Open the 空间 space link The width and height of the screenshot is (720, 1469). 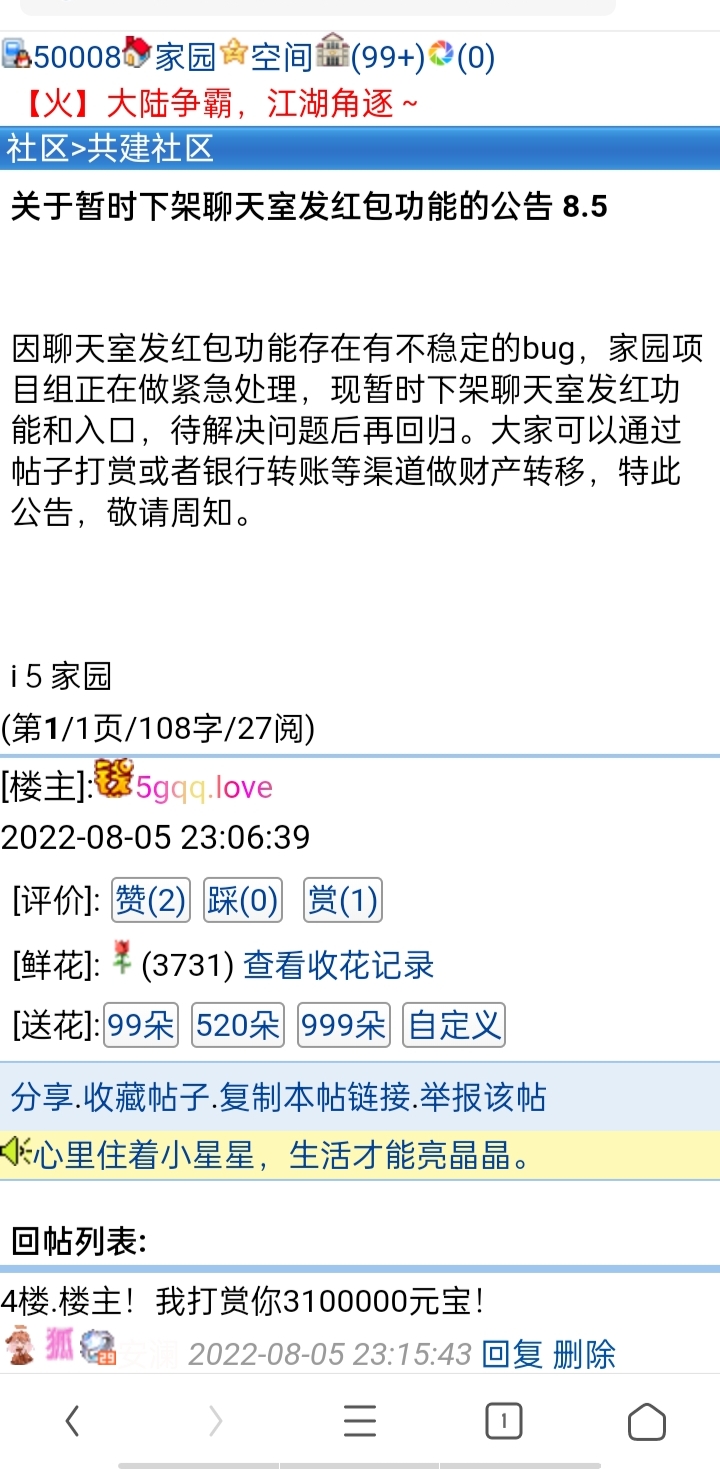[x=281, y=57]
